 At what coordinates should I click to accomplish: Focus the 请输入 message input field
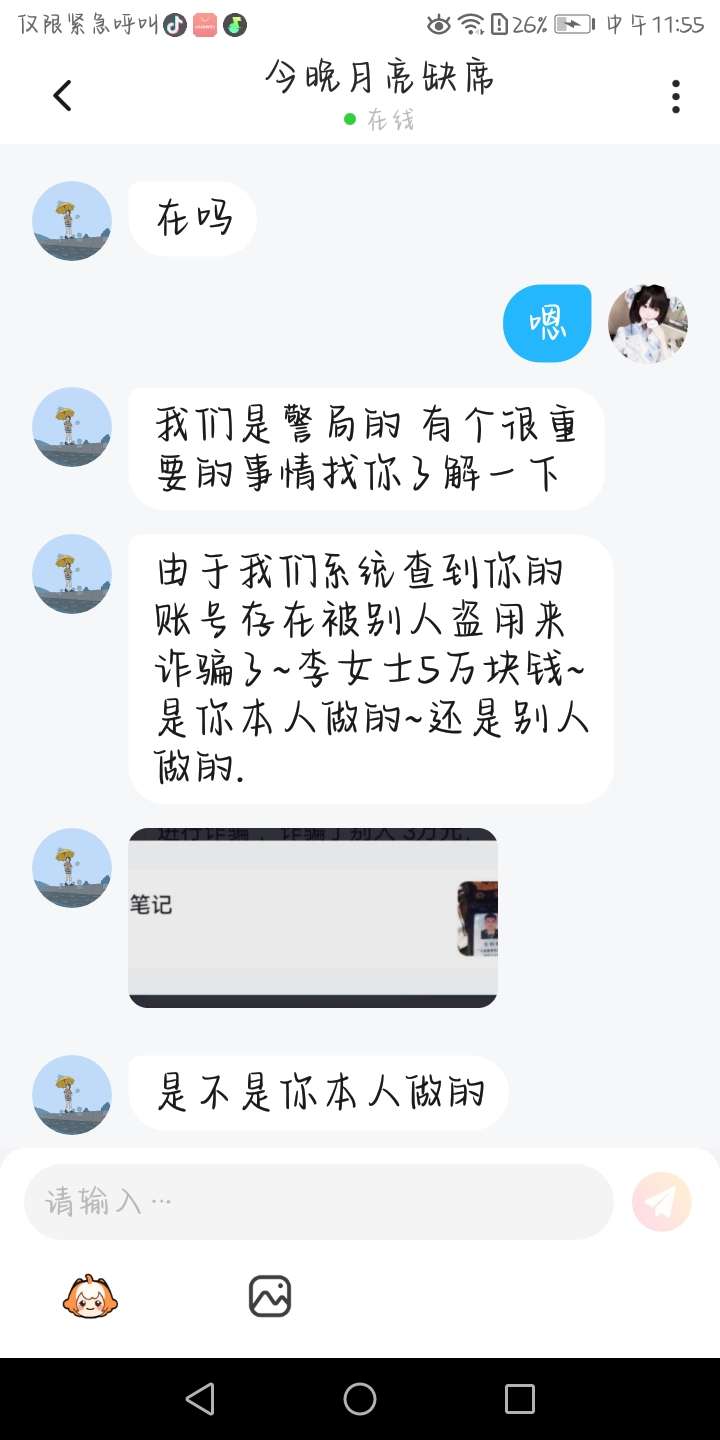pyautogui.click(x=318, y=1201)
